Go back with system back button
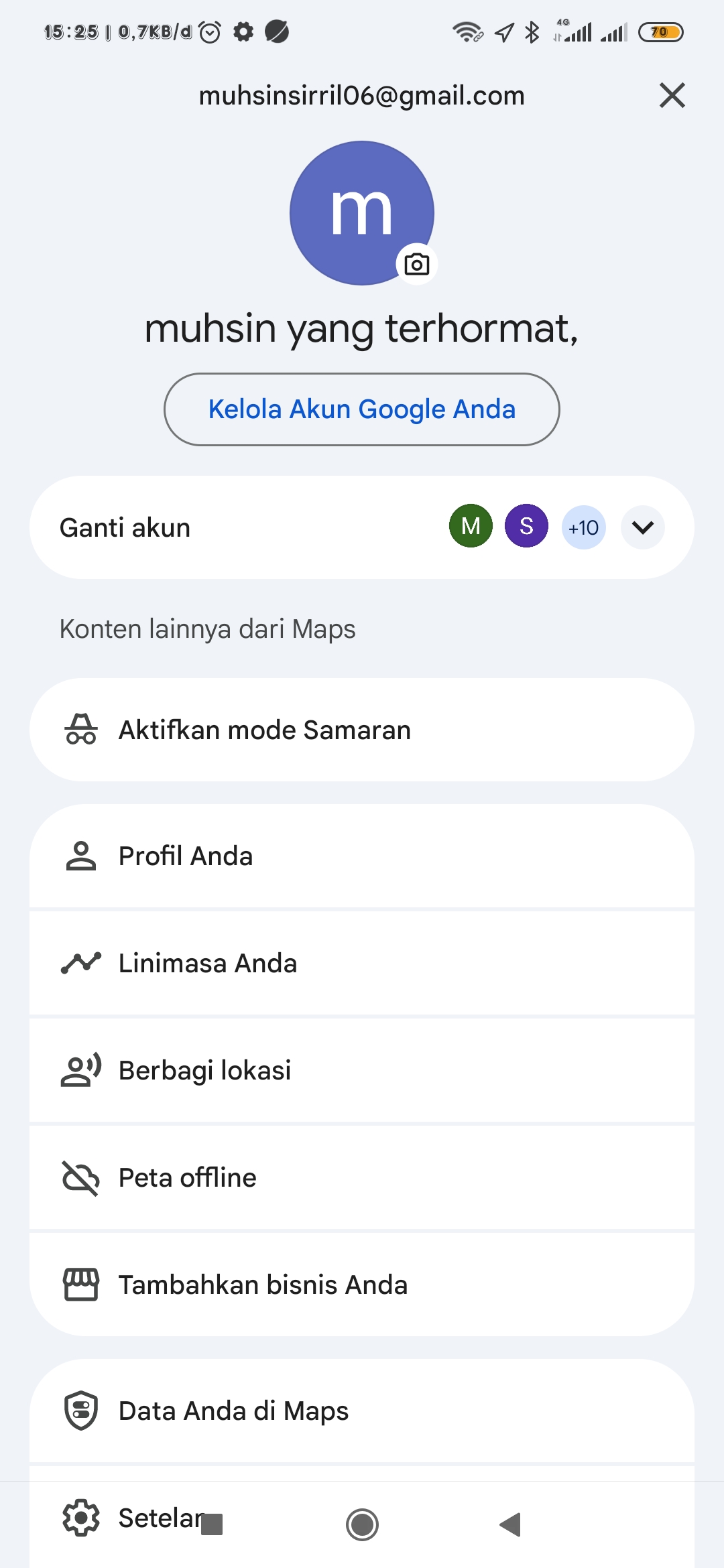Image resolution: width=724 pixels, height=1568 pixels. pyautogui.click(x=511, y=1524)
